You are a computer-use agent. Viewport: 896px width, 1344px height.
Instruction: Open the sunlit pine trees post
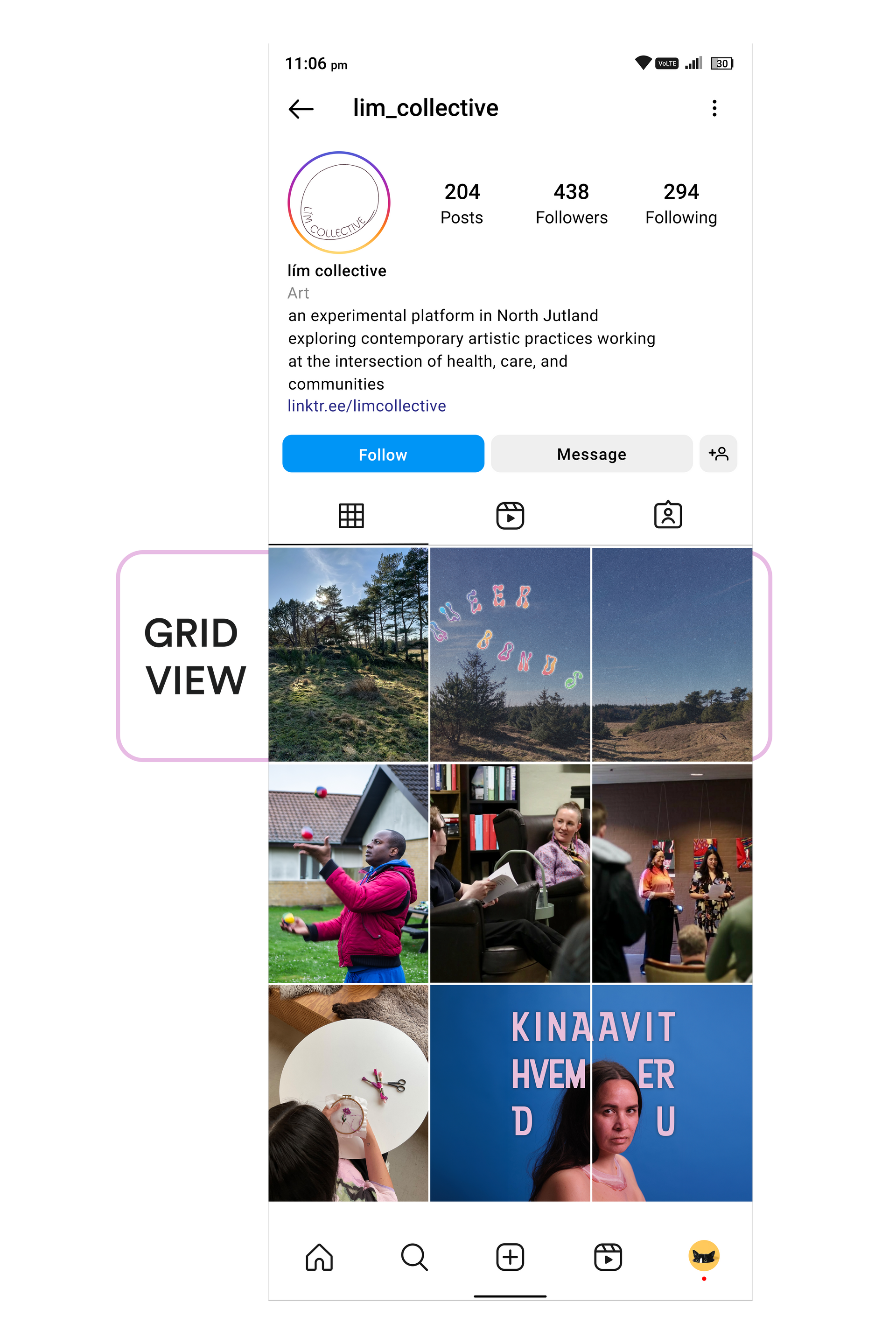click(348, 654)
